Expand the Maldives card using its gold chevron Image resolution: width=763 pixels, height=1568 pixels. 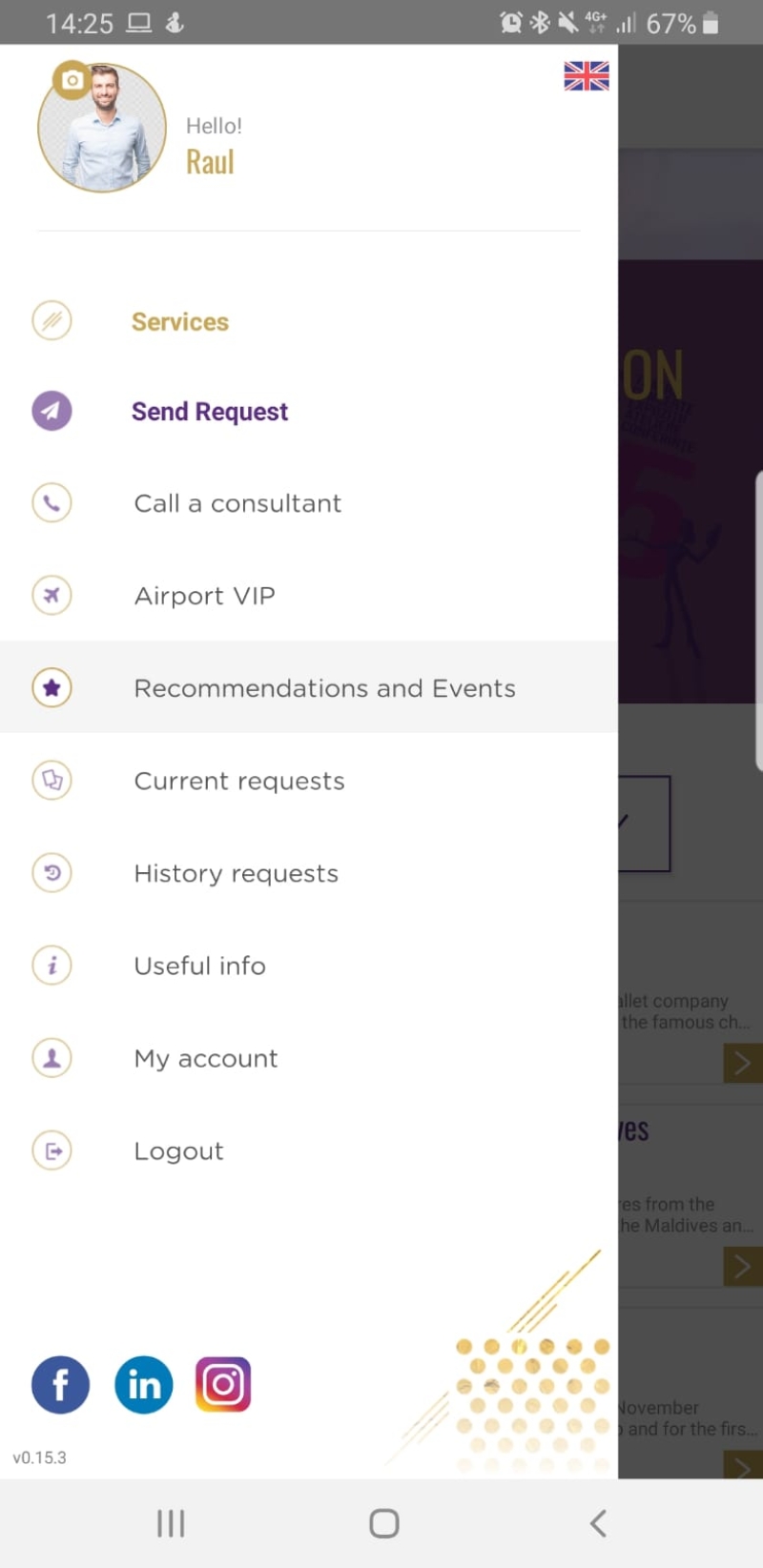click(x=743, y=1266)
